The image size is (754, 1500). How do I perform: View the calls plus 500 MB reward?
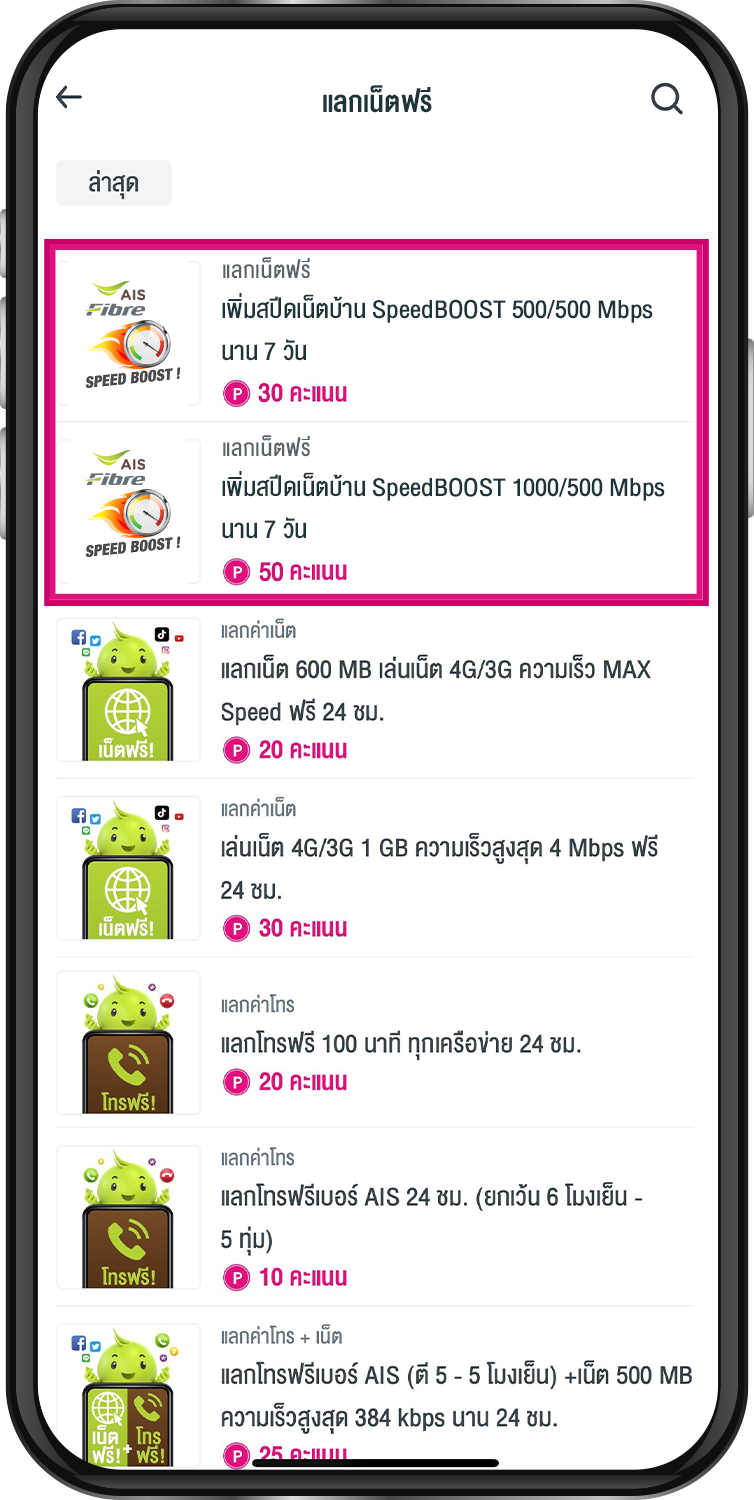coord(456,1395)
